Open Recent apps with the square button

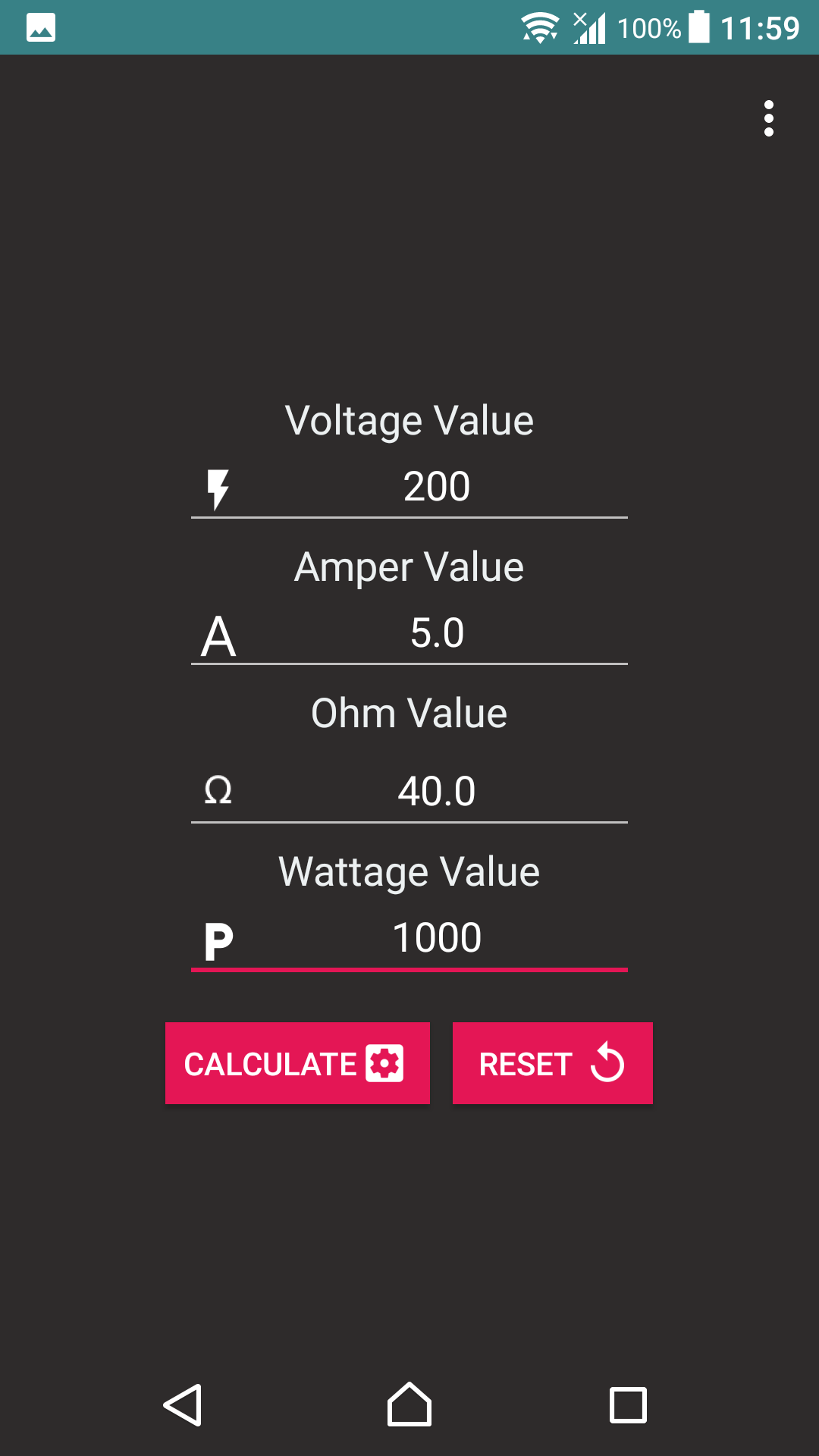[629, 1403]
